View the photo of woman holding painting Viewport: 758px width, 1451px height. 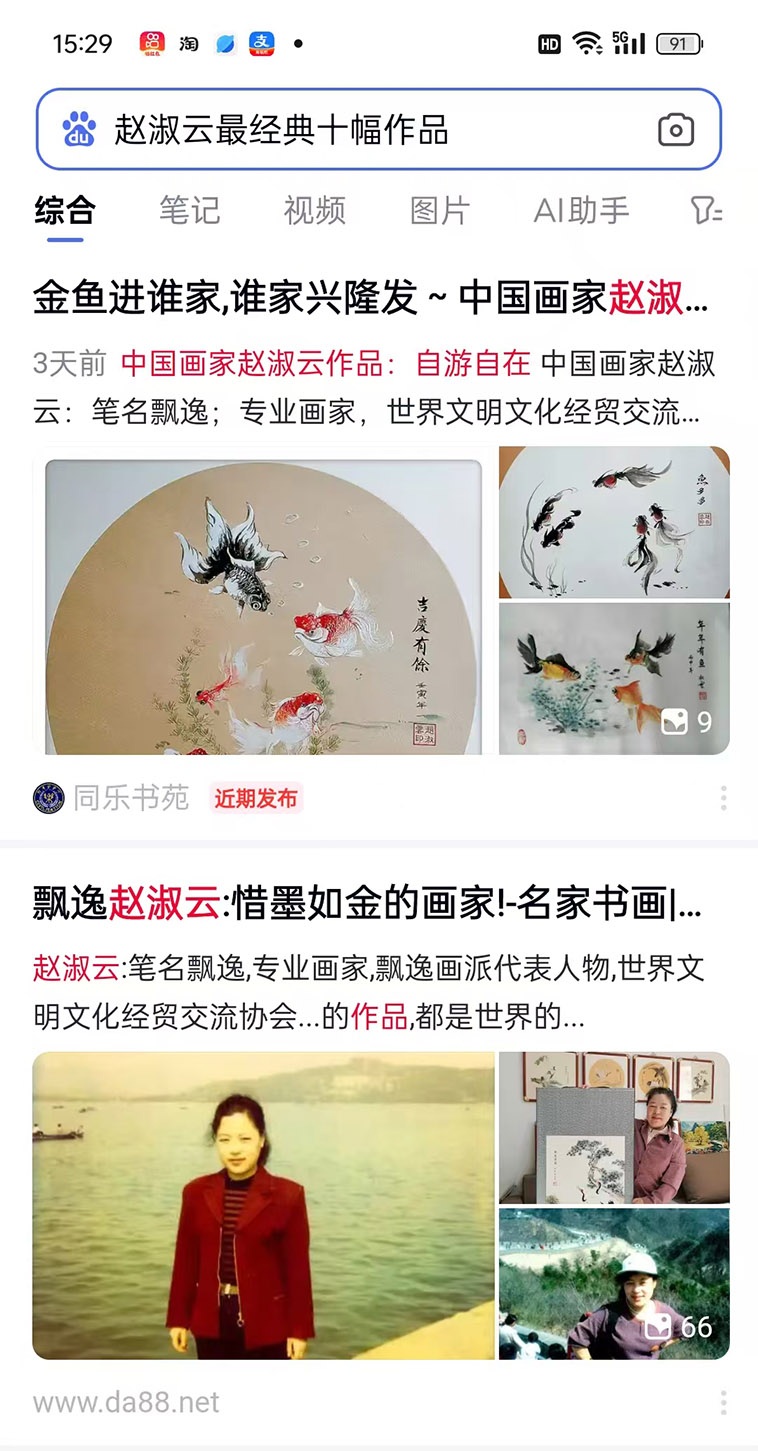[614, 1127]
